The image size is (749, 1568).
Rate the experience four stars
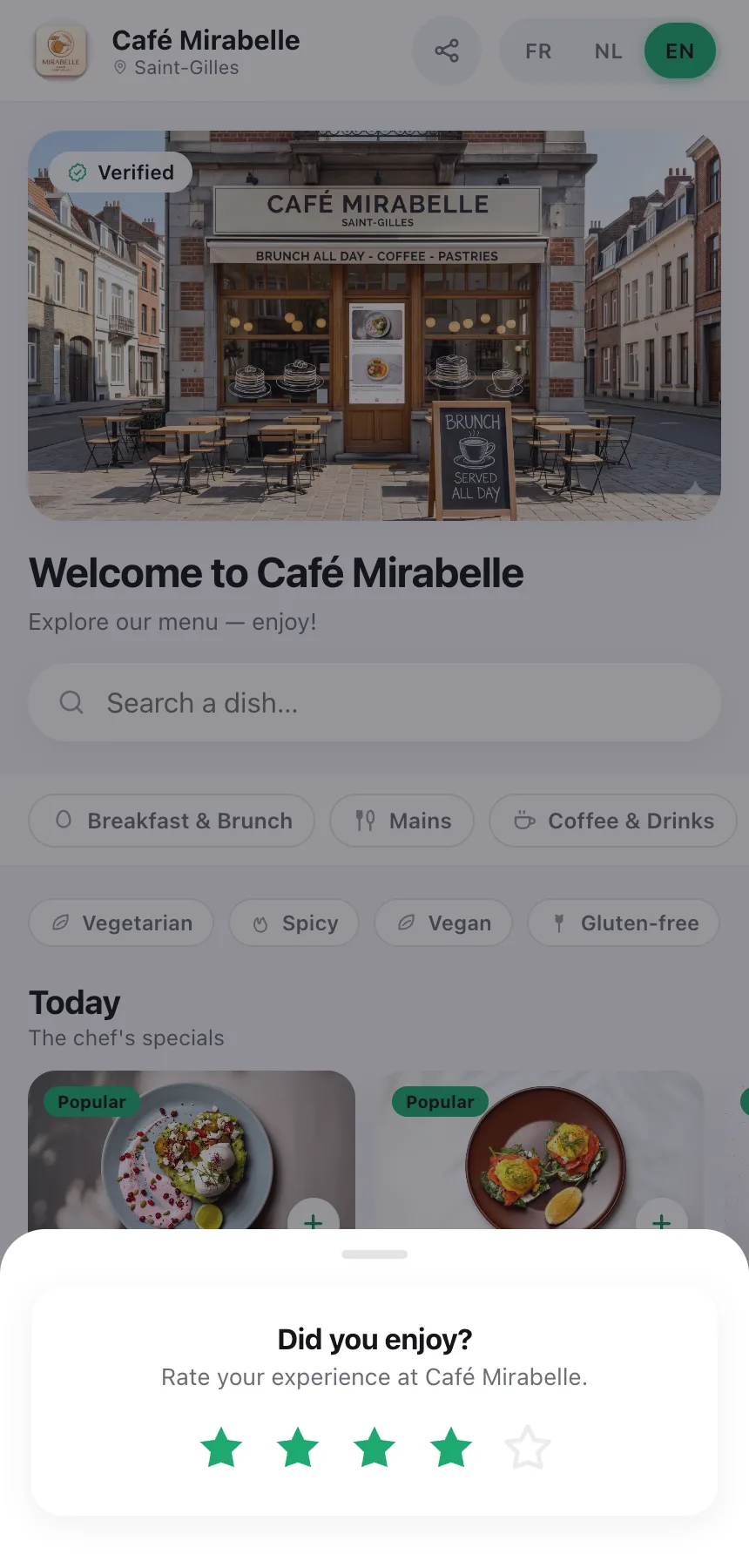[x=451, y=1447]
